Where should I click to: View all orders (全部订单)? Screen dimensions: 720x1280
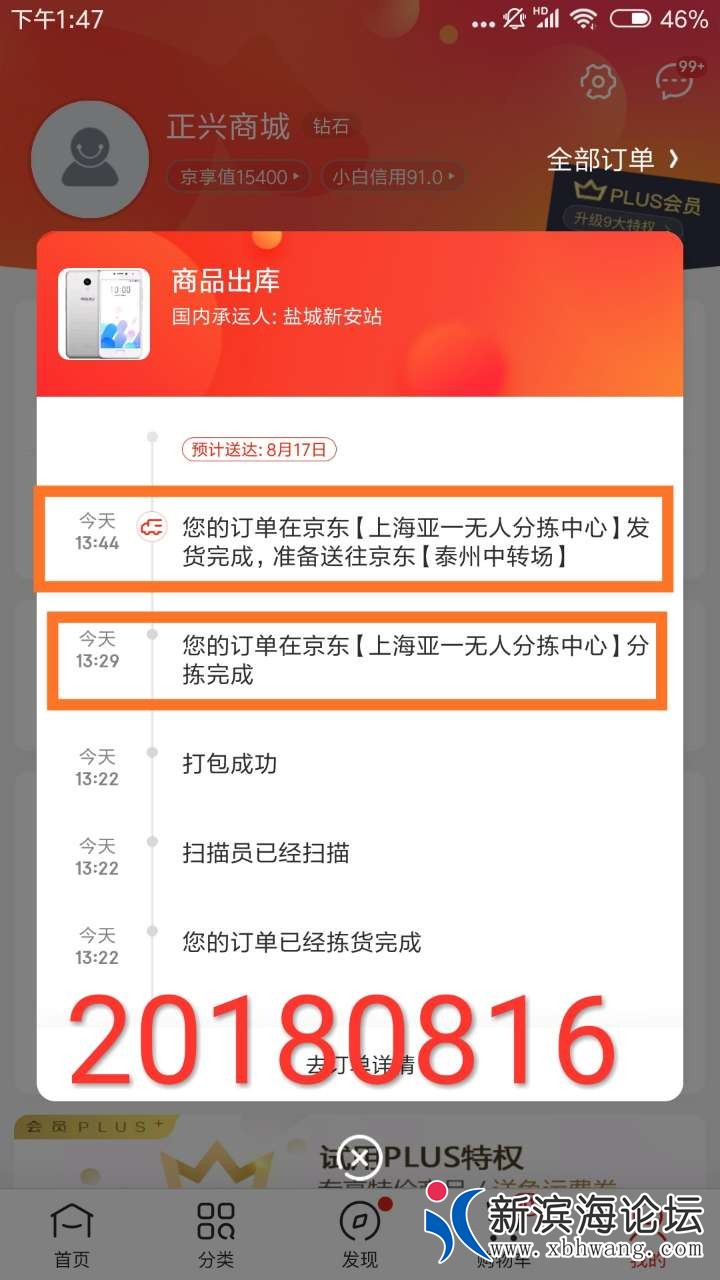(612, 159)
